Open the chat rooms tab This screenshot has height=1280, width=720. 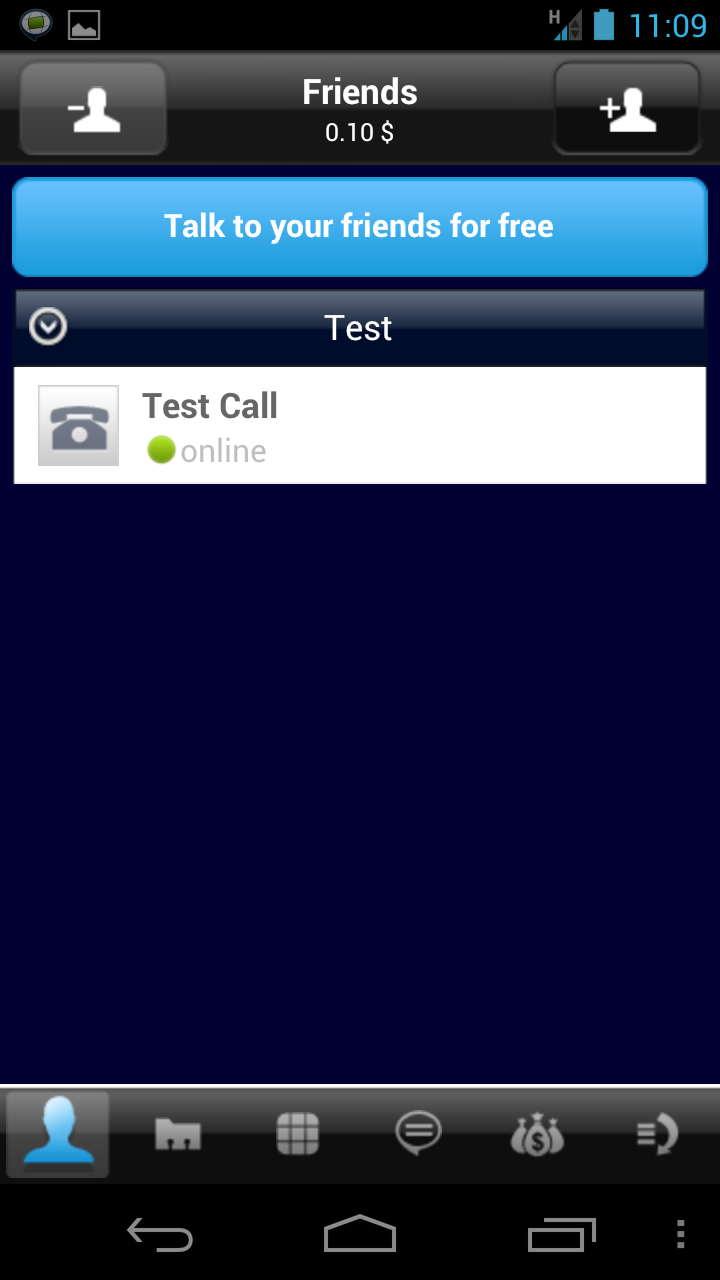(x=178, y=1134)
